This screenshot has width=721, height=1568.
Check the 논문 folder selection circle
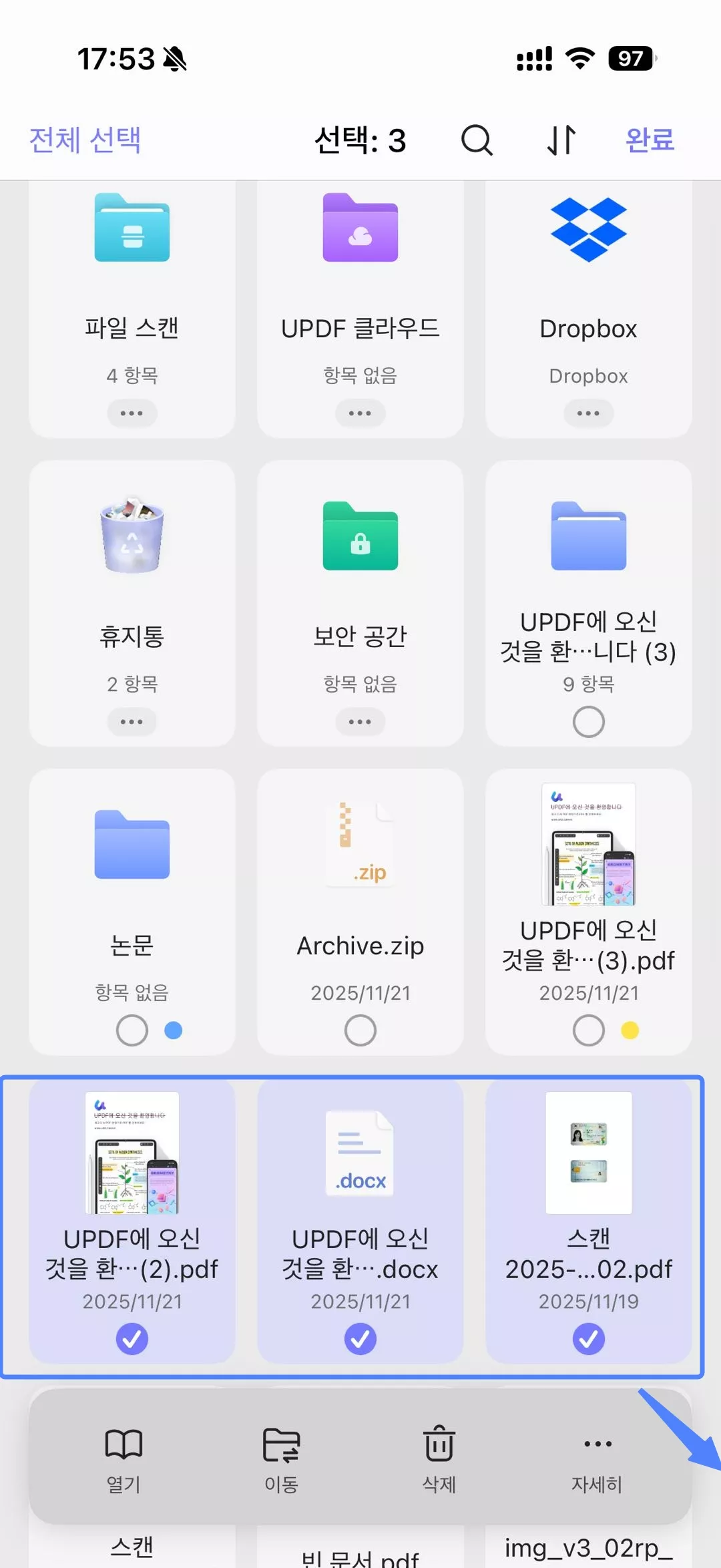132,1029
